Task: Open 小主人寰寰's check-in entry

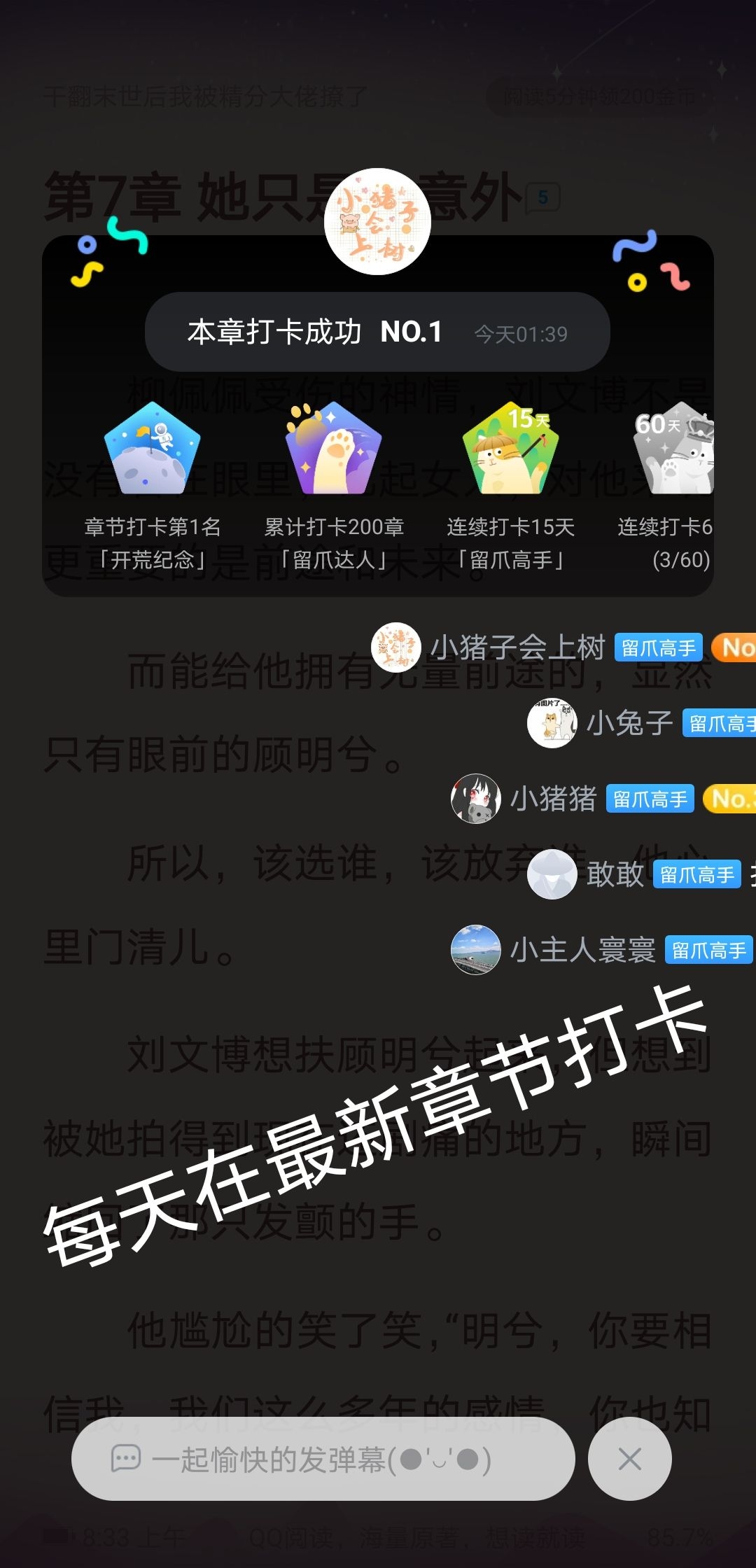Action: [603, 950]
